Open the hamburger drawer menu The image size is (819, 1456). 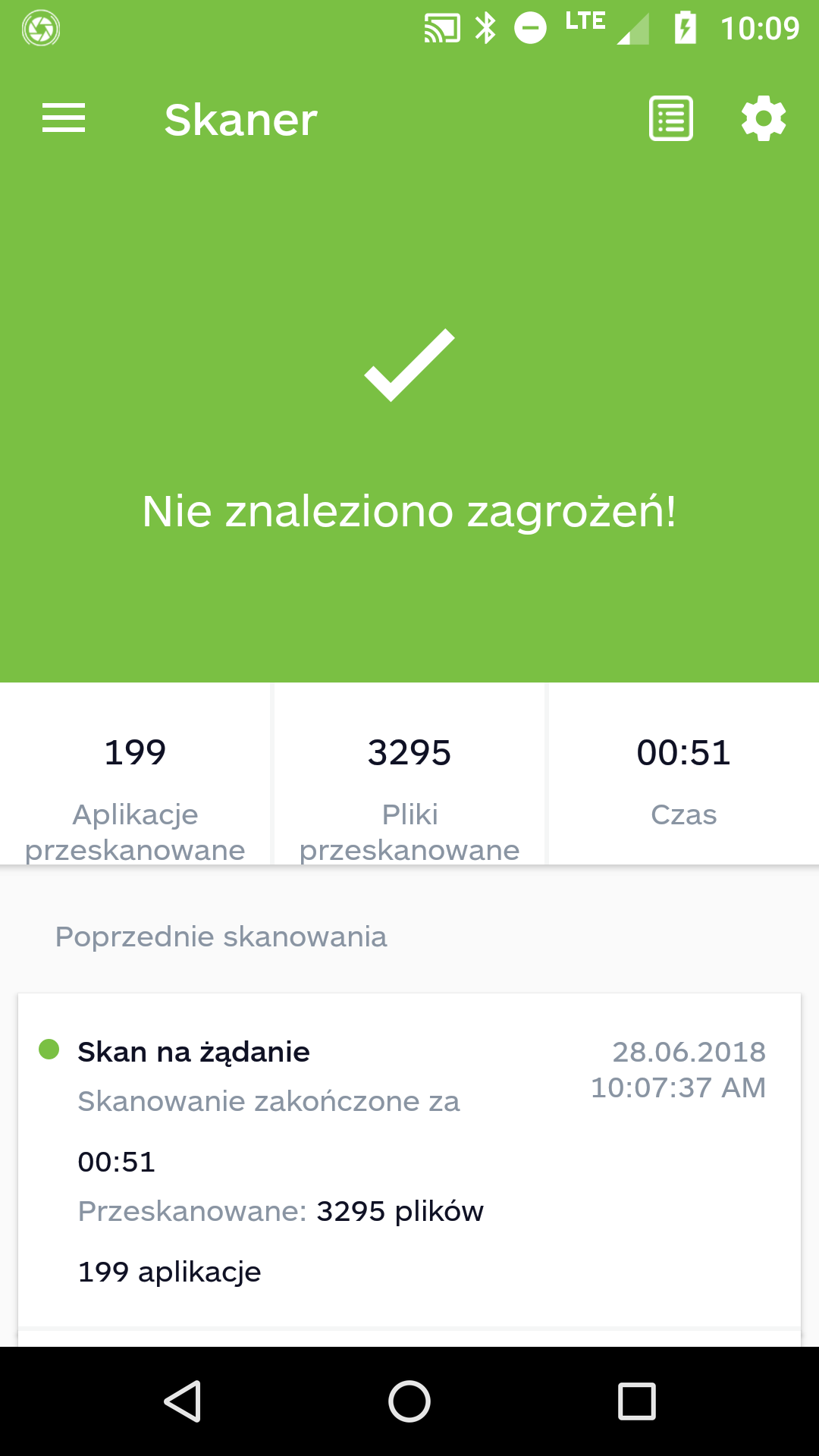(64, 119)
